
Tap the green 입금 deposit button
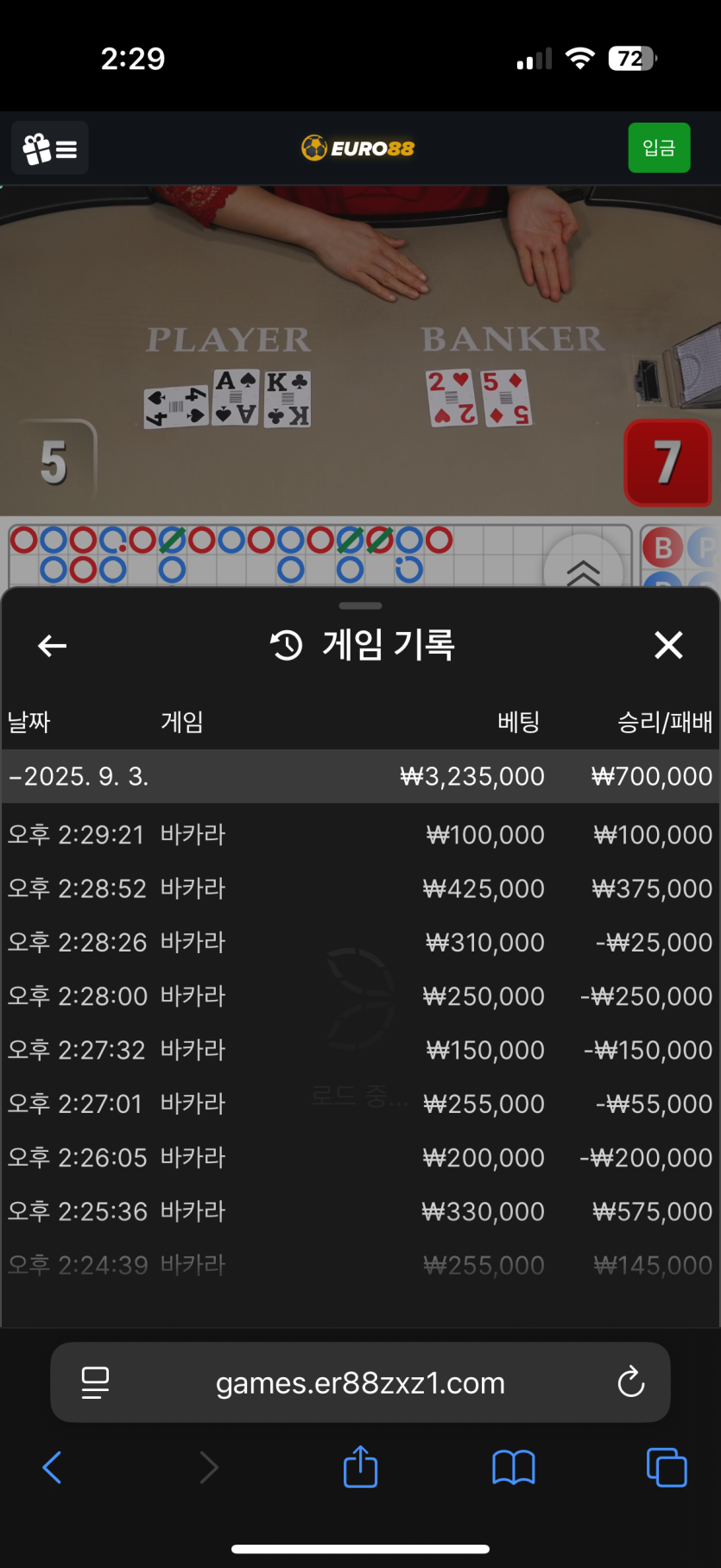[658, 148]
